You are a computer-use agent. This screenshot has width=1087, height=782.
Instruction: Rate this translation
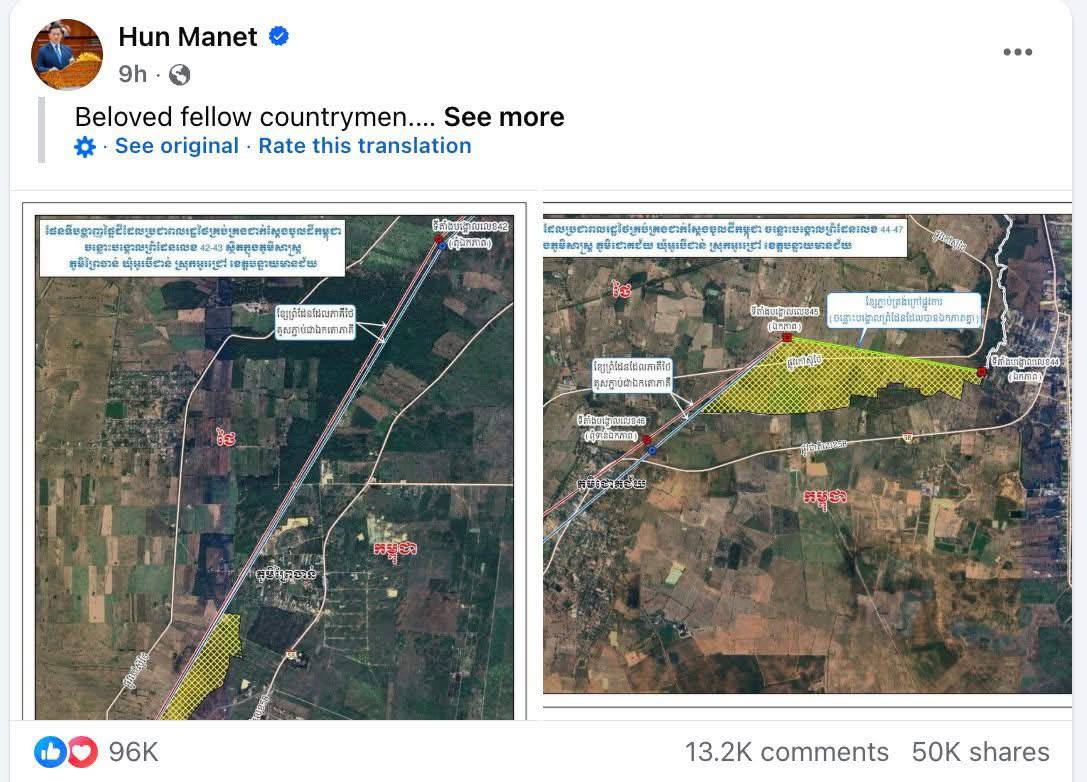pyautogui.click(x=364, y=146)
